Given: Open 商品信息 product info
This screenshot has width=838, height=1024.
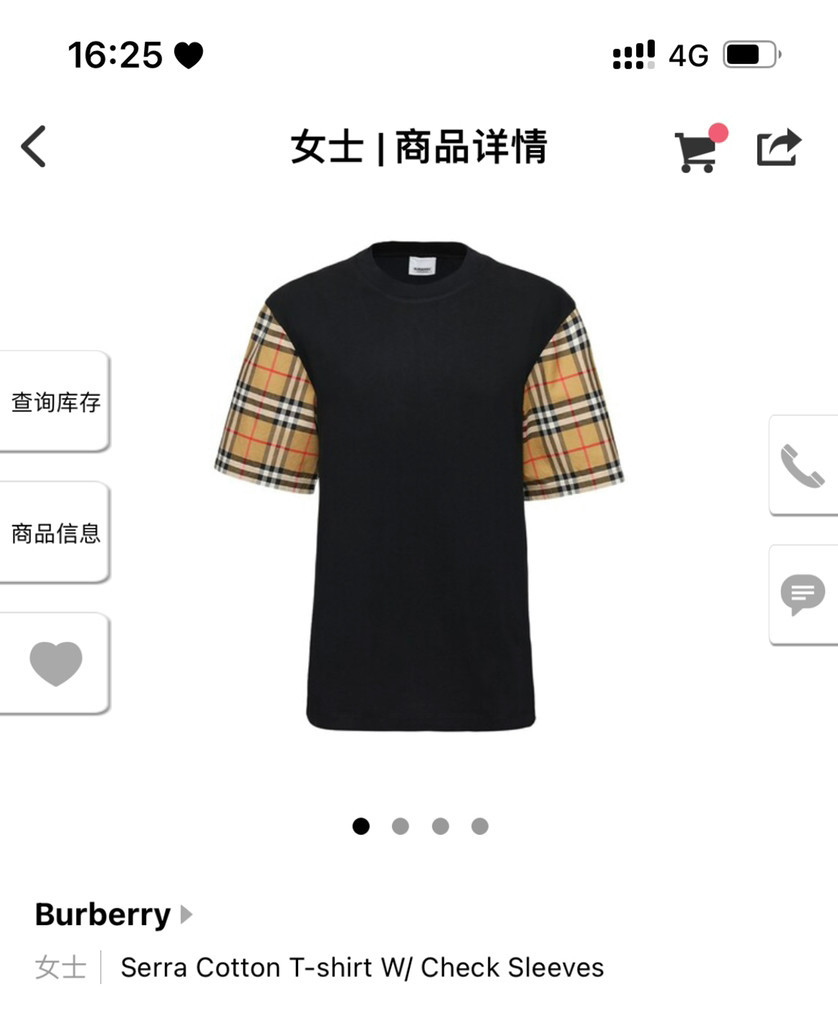Looking at the screenshot, I should tap(55, 533).
